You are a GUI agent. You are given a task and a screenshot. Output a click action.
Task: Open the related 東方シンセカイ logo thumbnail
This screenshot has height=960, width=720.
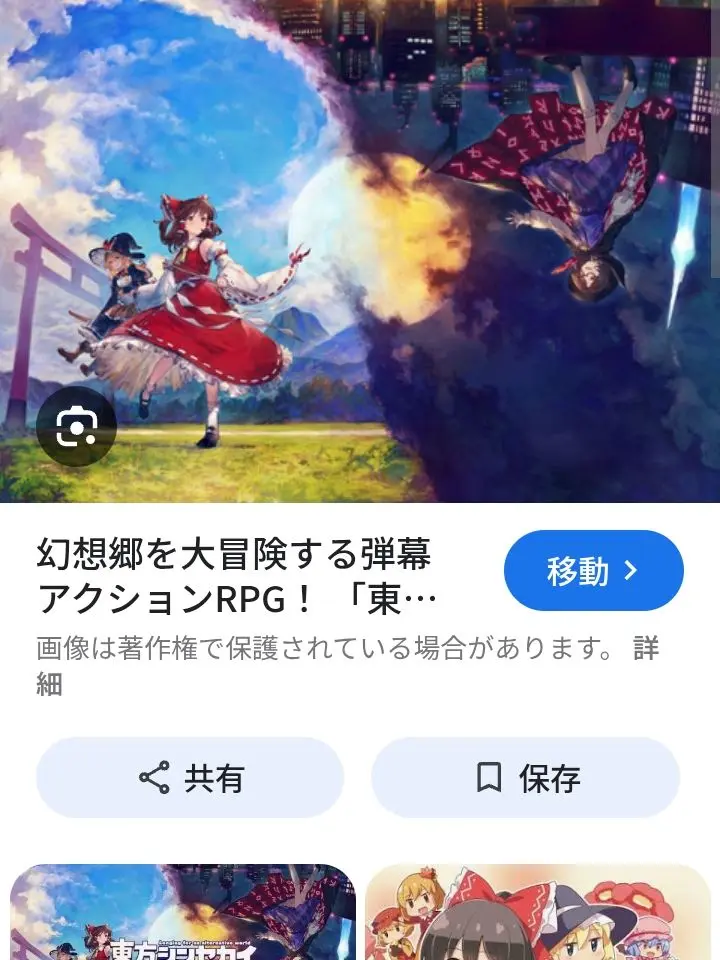(183, 912)
